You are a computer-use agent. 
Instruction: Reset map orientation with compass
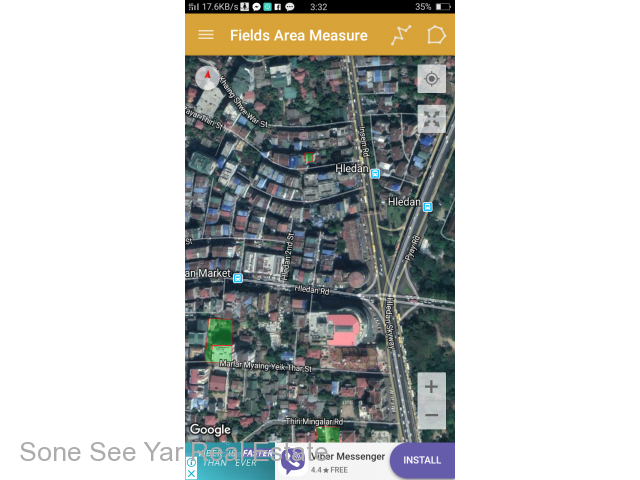point(207,78)
